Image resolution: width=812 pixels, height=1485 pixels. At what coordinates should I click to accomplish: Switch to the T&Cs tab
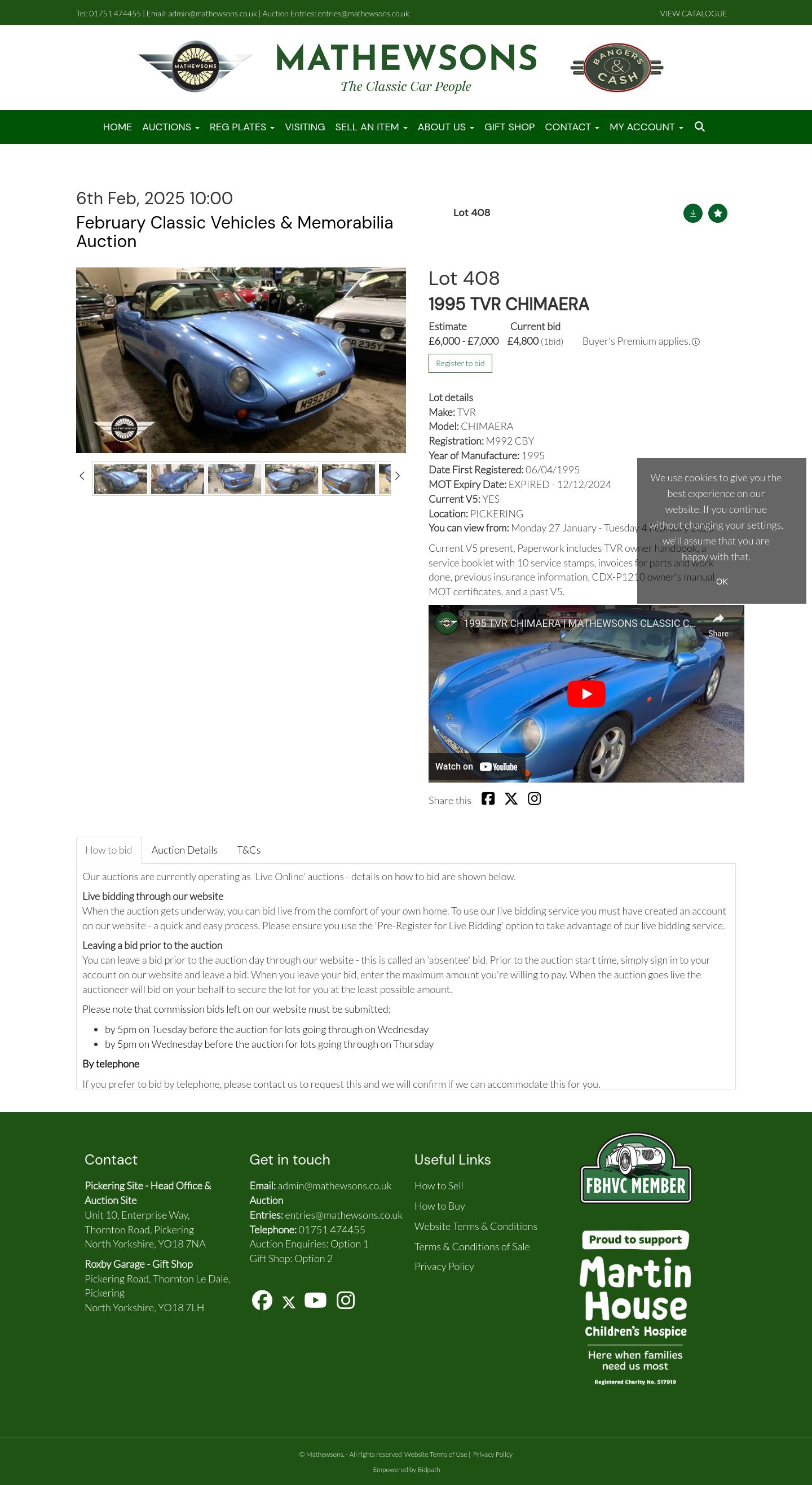[248, 850]
